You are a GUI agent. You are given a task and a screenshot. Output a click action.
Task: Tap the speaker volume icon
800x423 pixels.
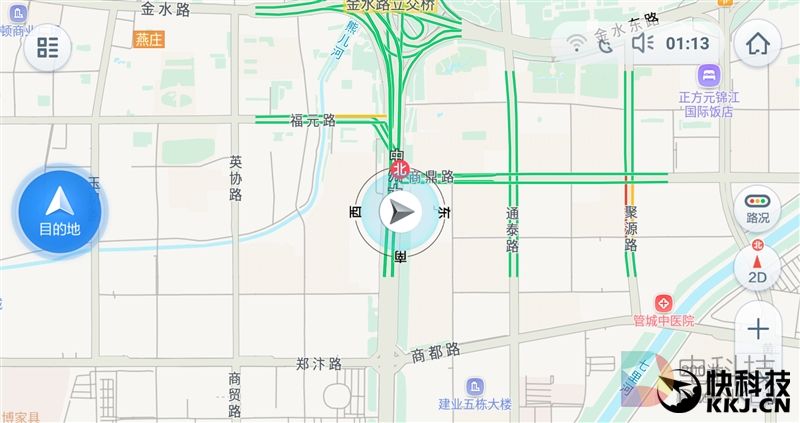[643, 43]
